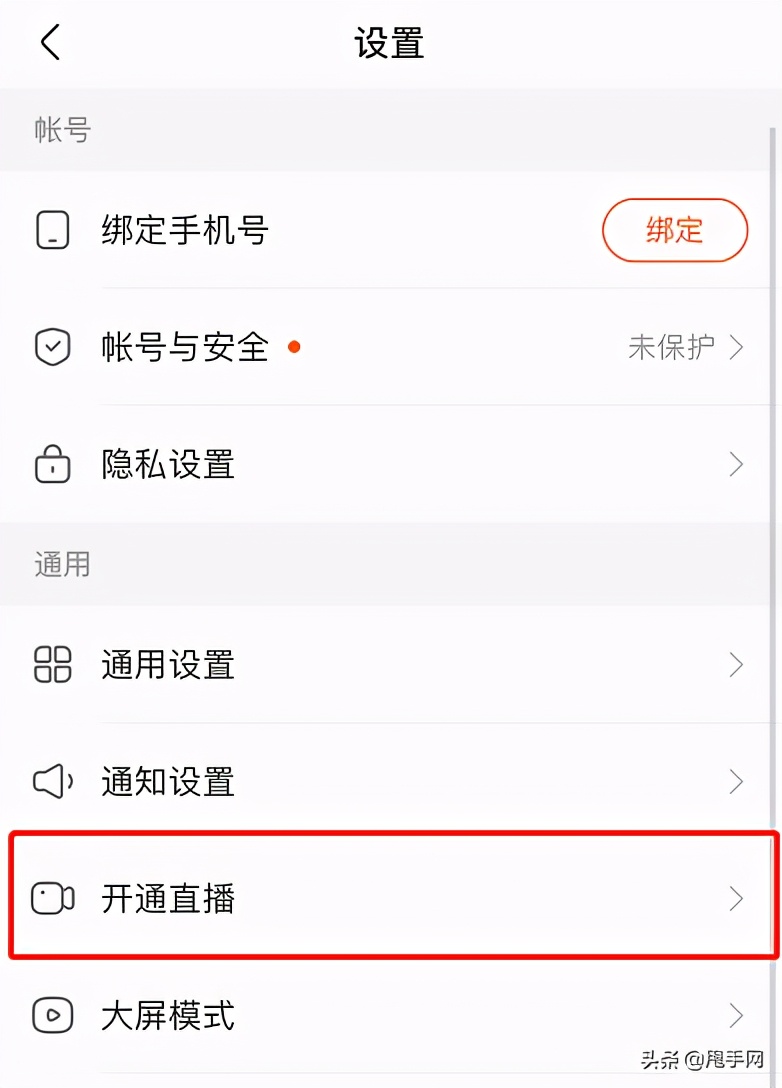Image resolution: width=782 pixels, height=1088 pixels.
Task: Click the shield icon beside 帐号与安全
Action: coord(52,347)
